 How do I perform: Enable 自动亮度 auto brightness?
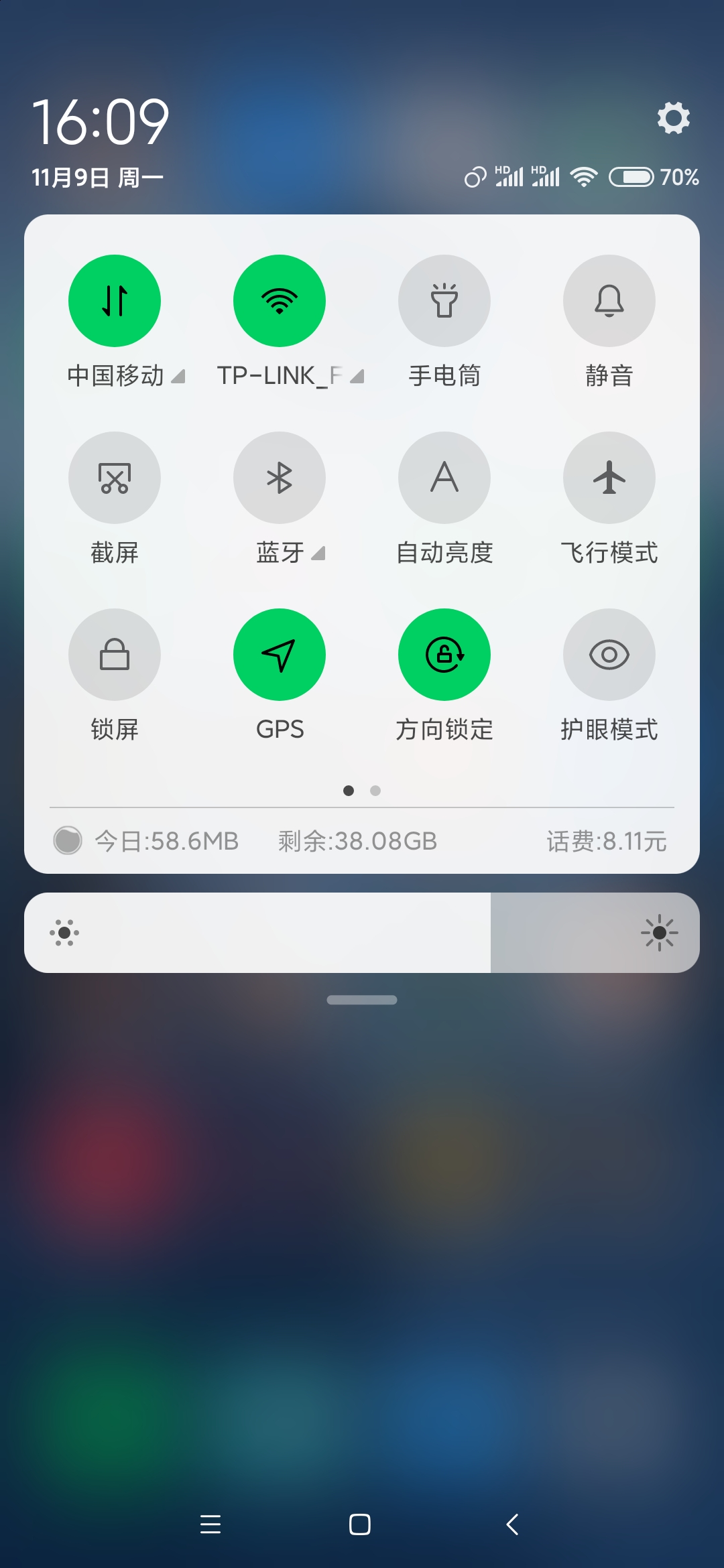[444, 478]
